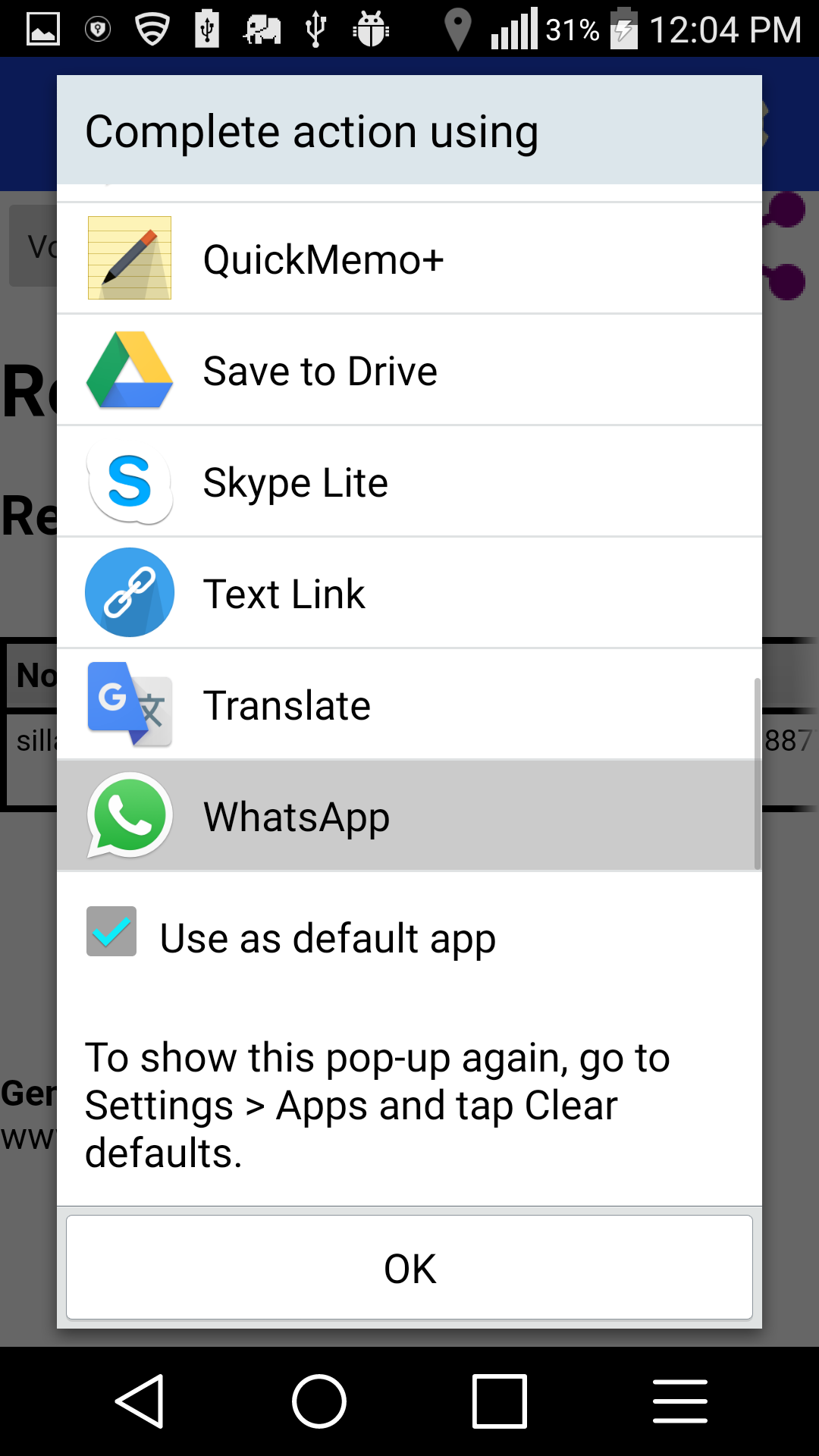Confirm the selection with OK
Viewport: 819px width, 1456px height.
409,1267
